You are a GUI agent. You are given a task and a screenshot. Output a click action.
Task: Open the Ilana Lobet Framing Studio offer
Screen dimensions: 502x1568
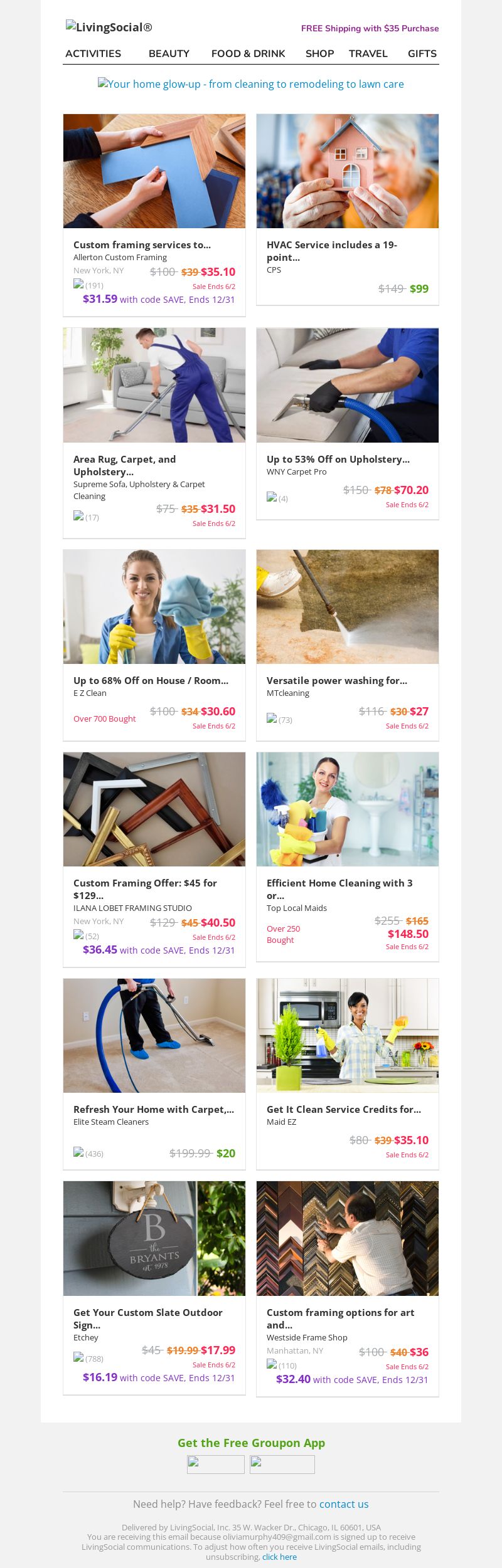pos(145,883)
